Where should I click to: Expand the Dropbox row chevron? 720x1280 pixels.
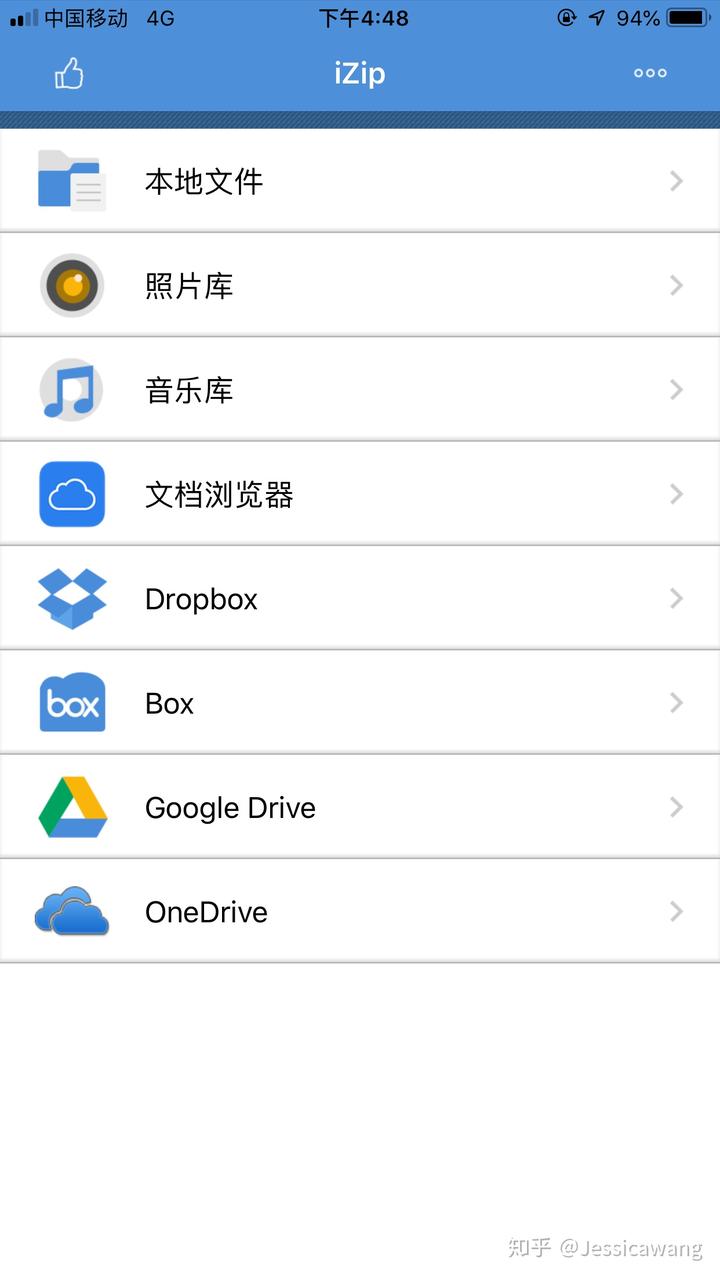(676, 597)
